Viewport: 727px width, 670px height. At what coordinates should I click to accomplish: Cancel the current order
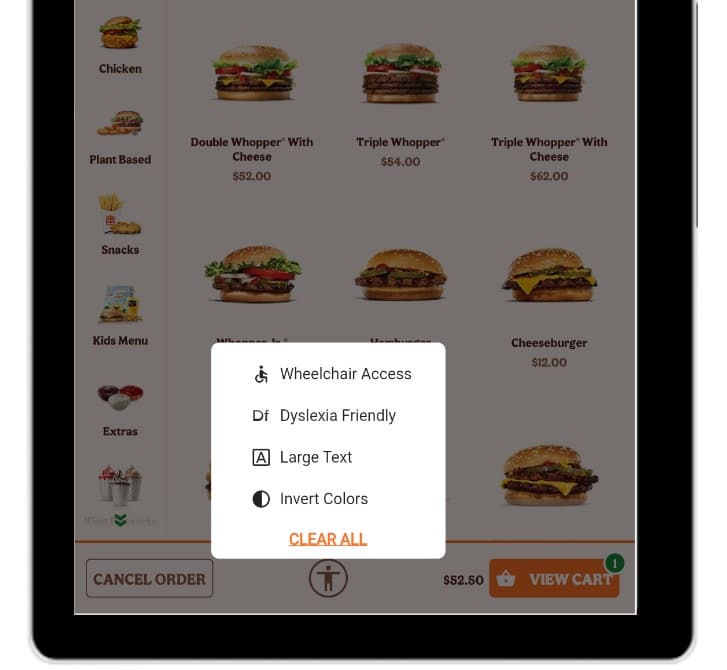(149, 579)
